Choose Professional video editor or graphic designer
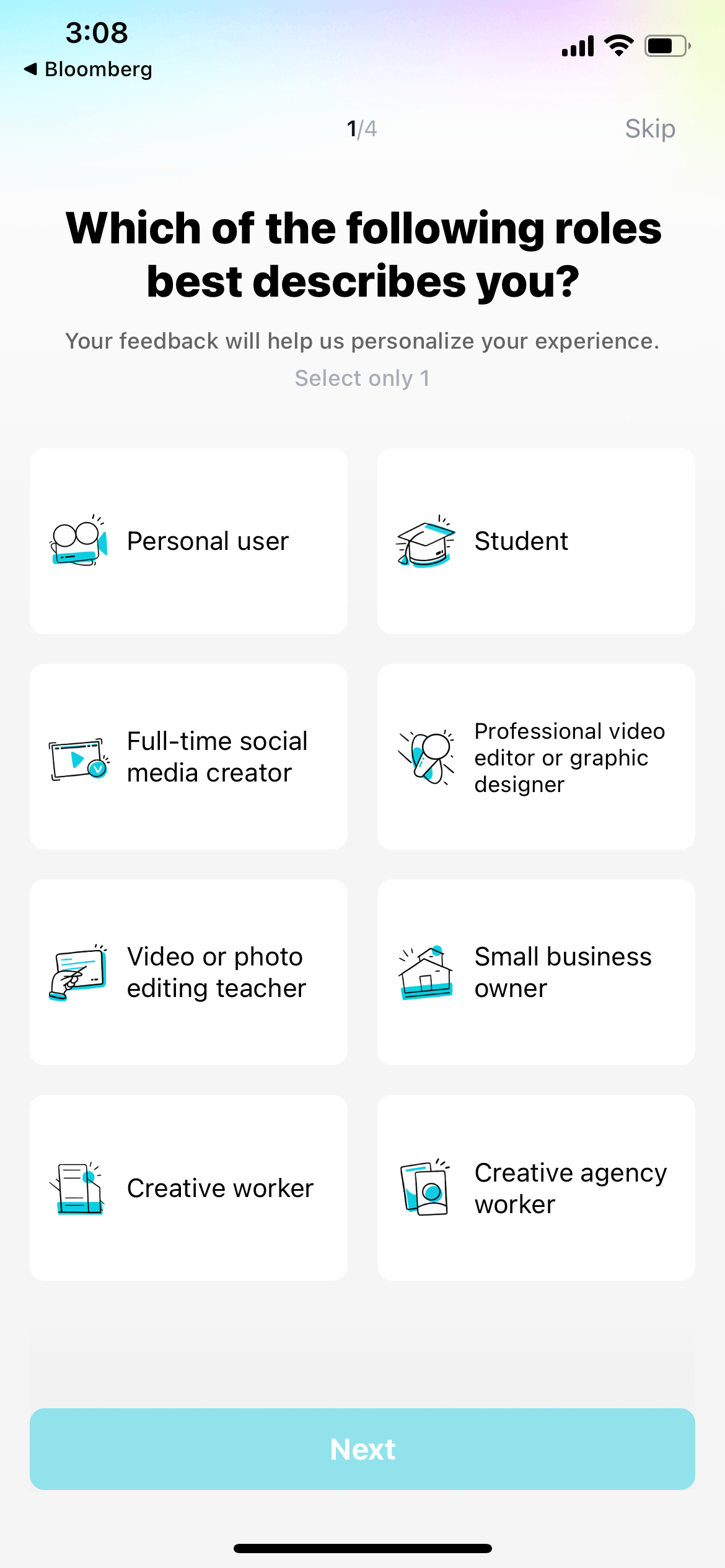 coord(536,757)
